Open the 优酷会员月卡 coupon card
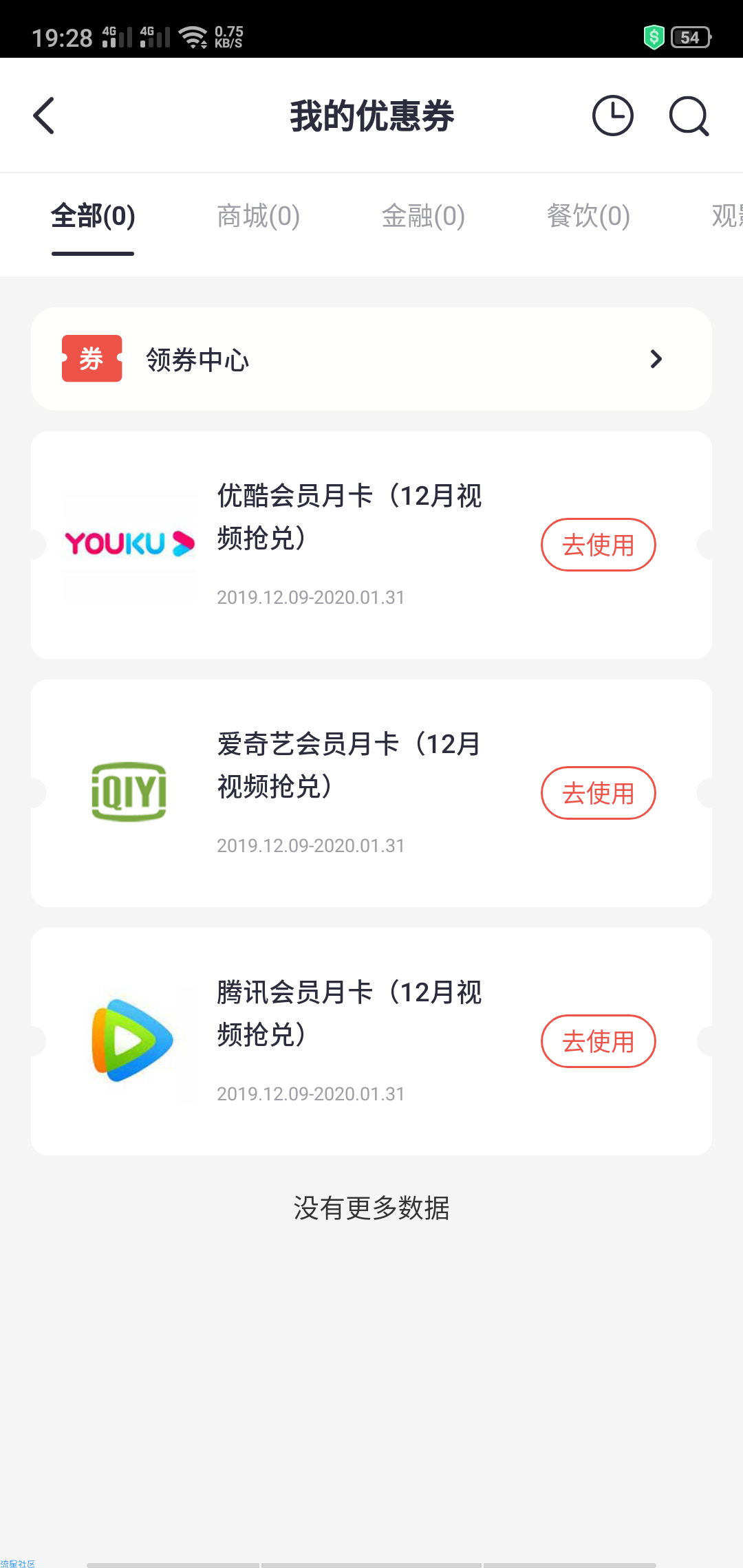This screenshot has width=743, height=1568. pos(371,545)
